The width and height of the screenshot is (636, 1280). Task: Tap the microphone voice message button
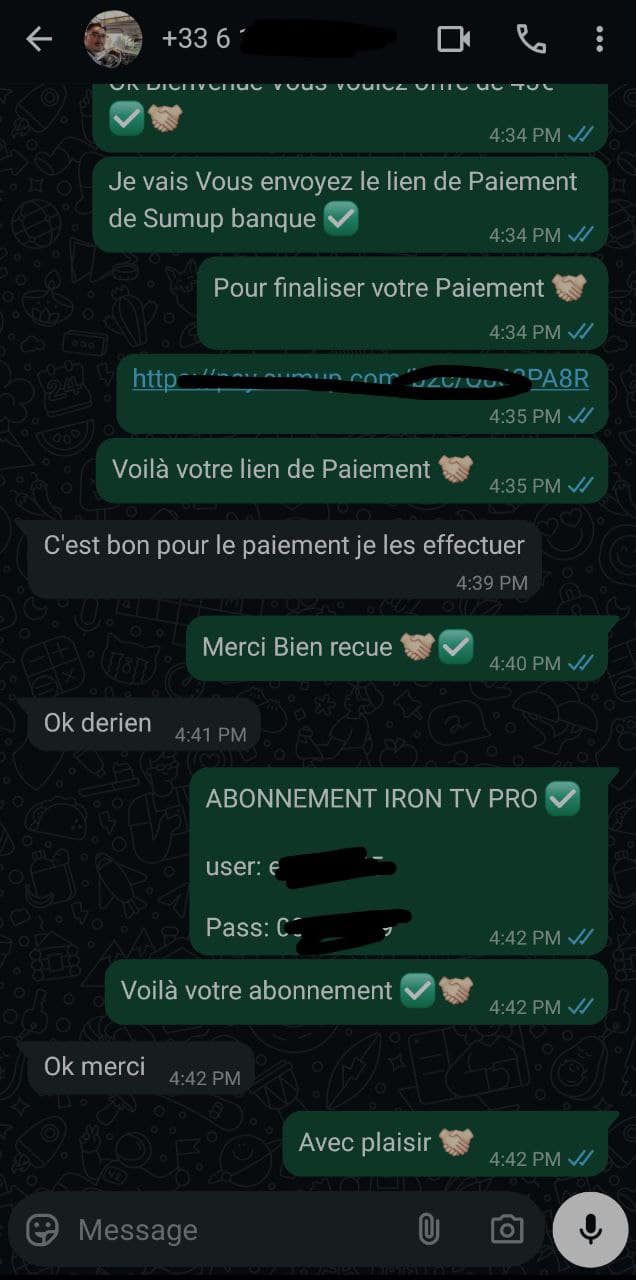(x=591, y=1229)
